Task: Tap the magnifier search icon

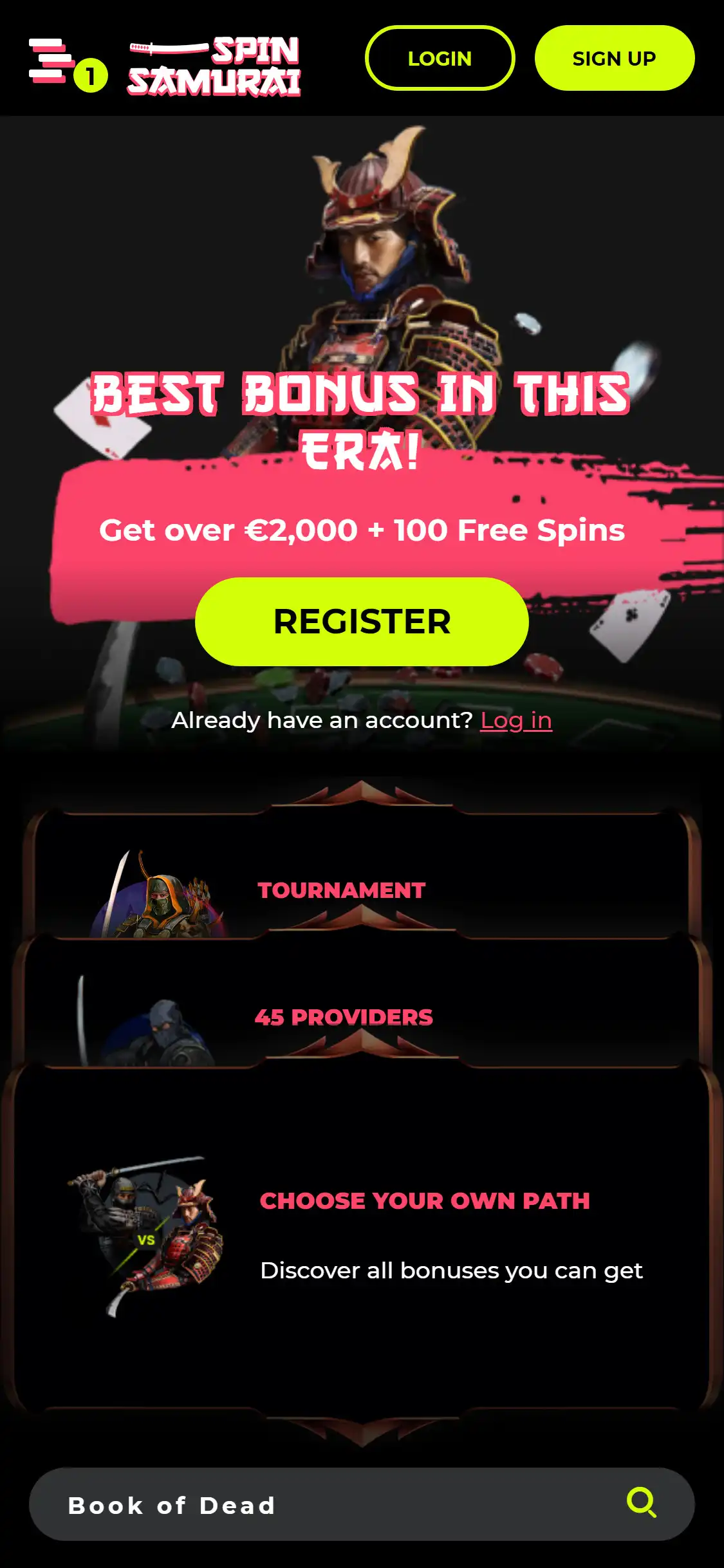Action: click(641, 1503)
